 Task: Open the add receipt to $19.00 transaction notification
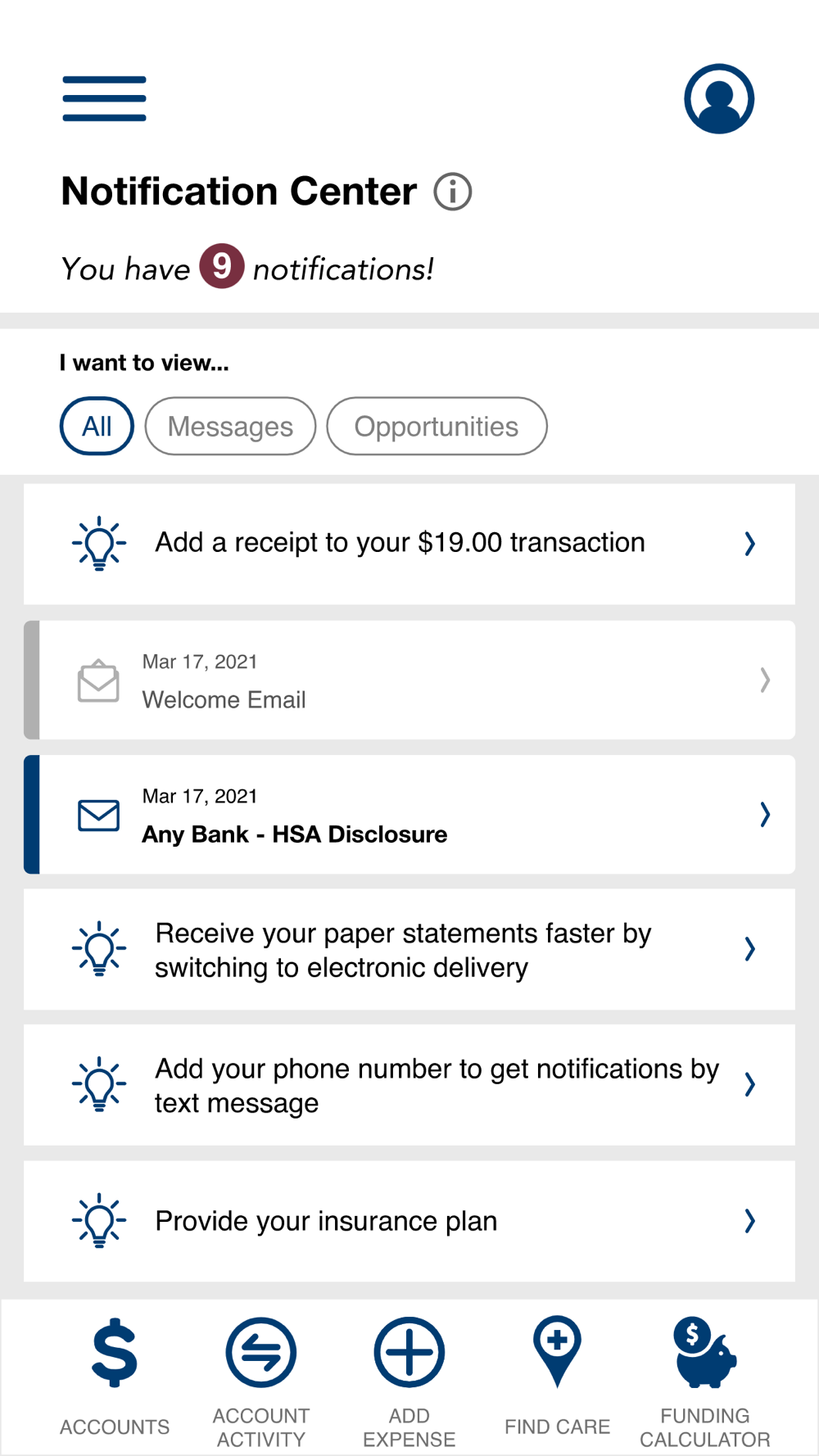(409, 544)
